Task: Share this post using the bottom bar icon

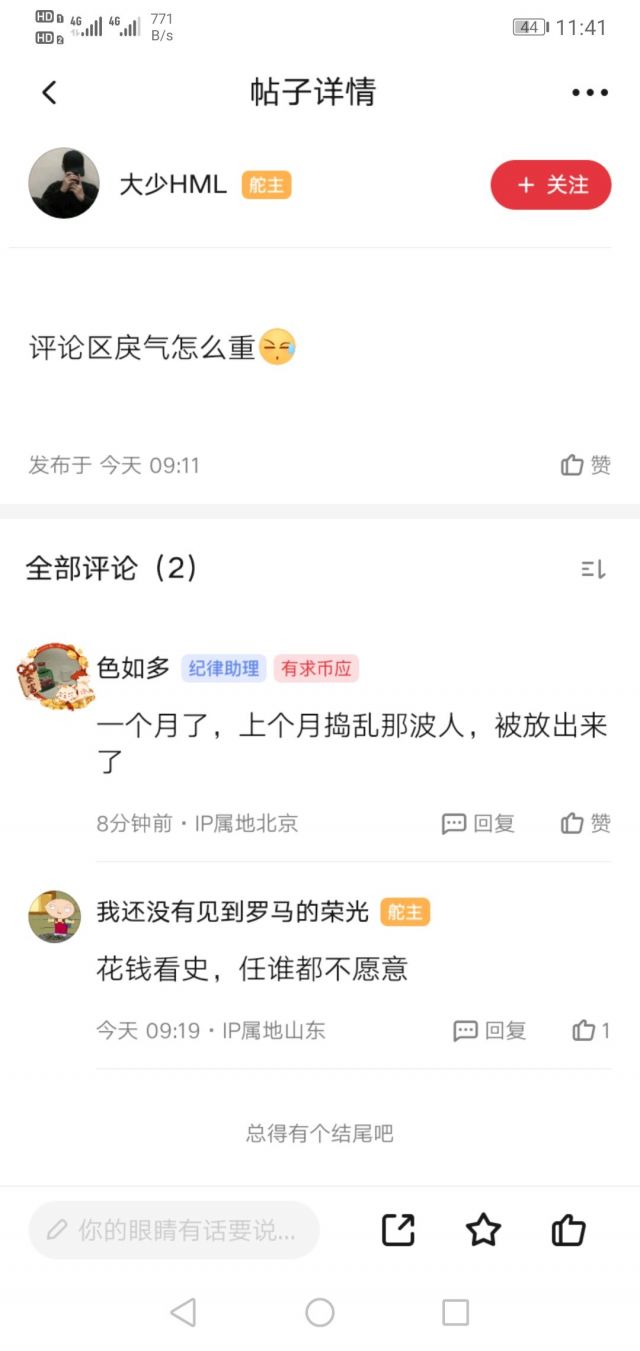Action: (x=398, y=1230)
